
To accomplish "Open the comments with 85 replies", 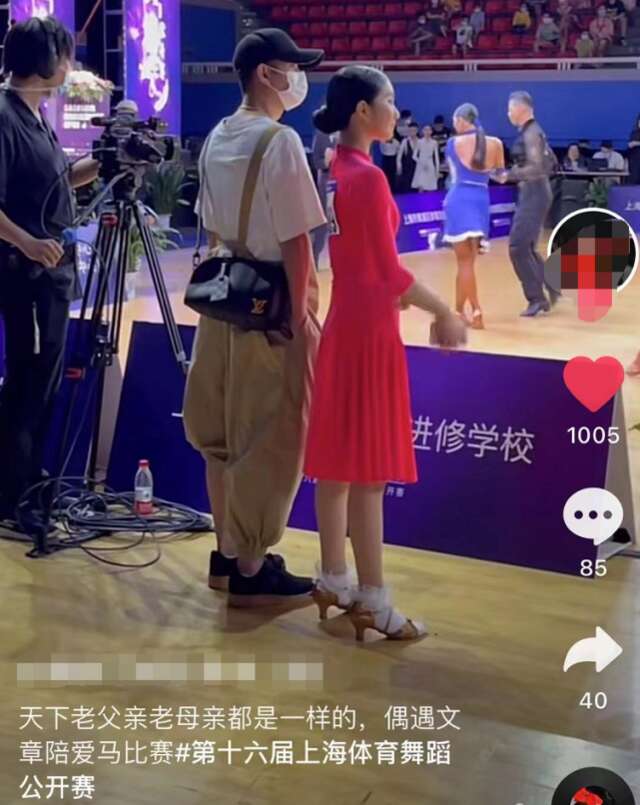I will (593, 516).
